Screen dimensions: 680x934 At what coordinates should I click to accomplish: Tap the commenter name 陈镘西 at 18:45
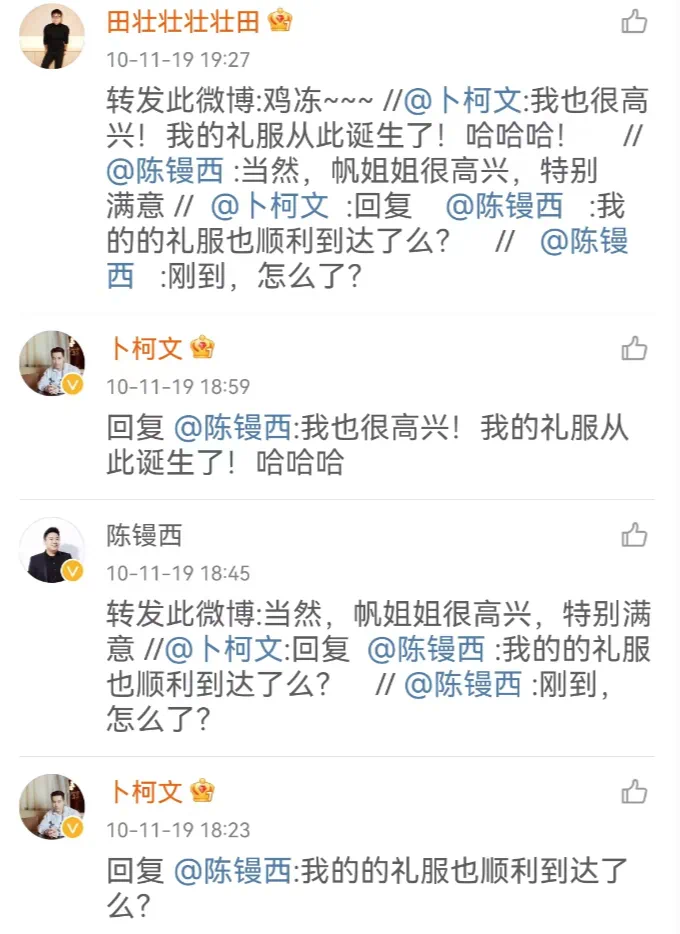click(x=145, y=535)
